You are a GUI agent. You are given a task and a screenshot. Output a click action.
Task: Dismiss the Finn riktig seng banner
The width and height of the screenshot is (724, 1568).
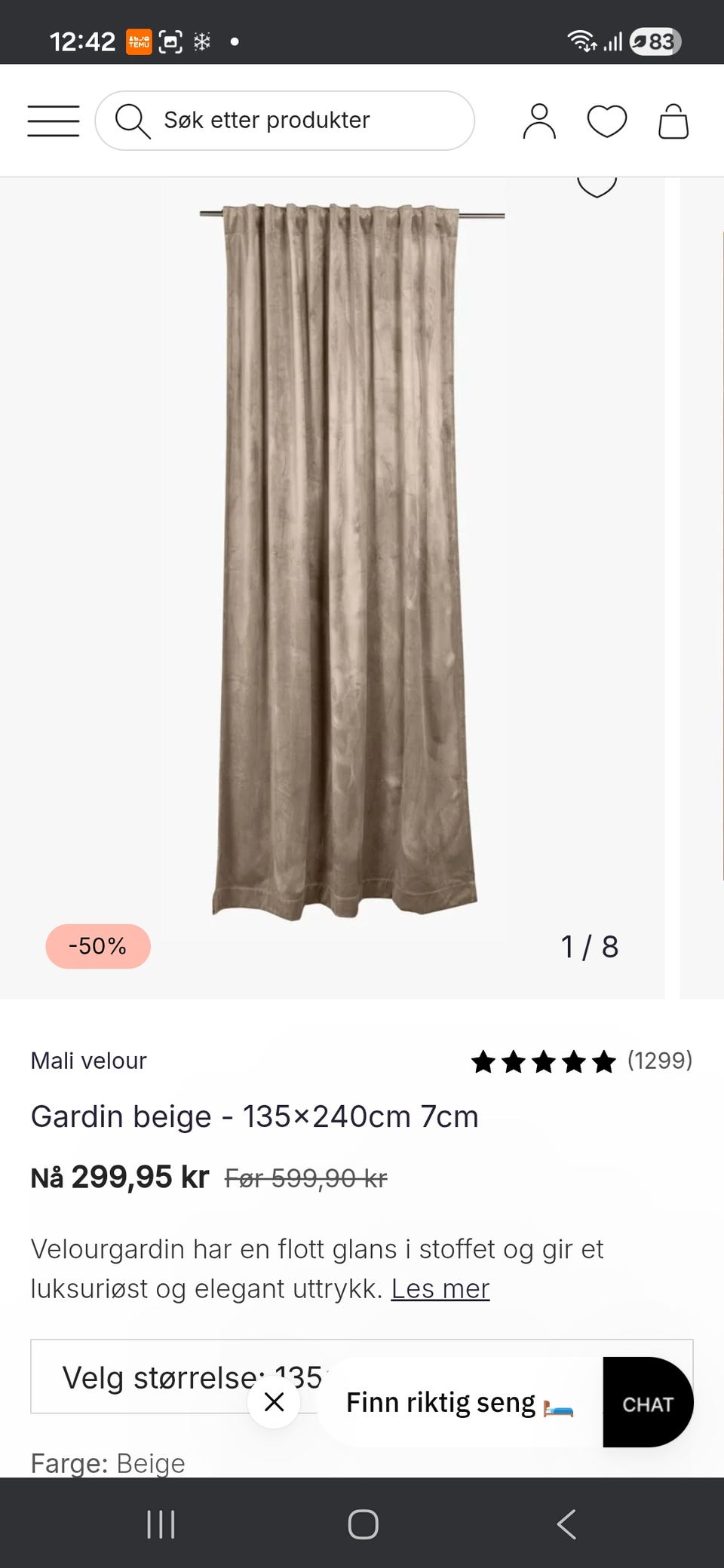(273, 1402)
